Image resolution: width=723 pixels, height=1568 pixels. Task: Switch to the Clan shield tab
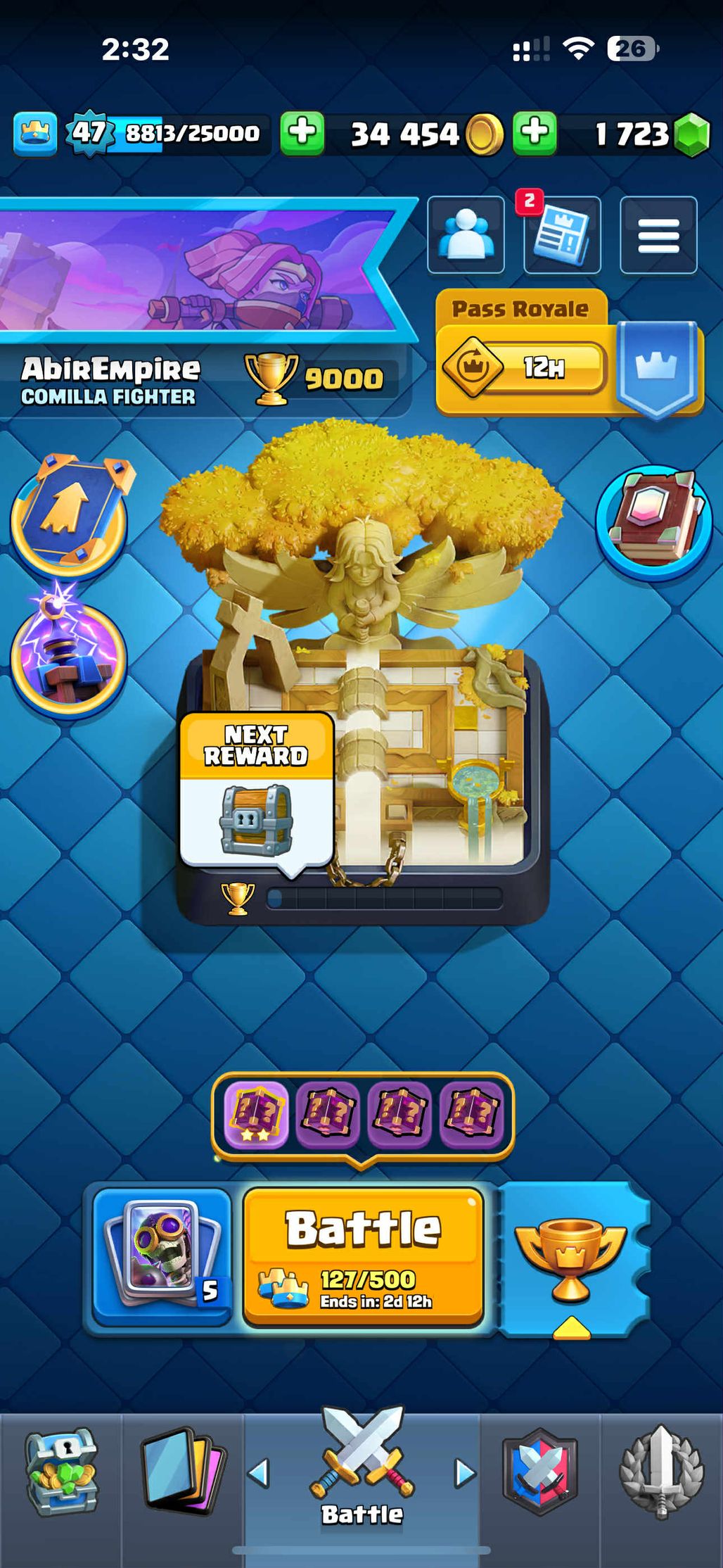(x=540, y=1472)
